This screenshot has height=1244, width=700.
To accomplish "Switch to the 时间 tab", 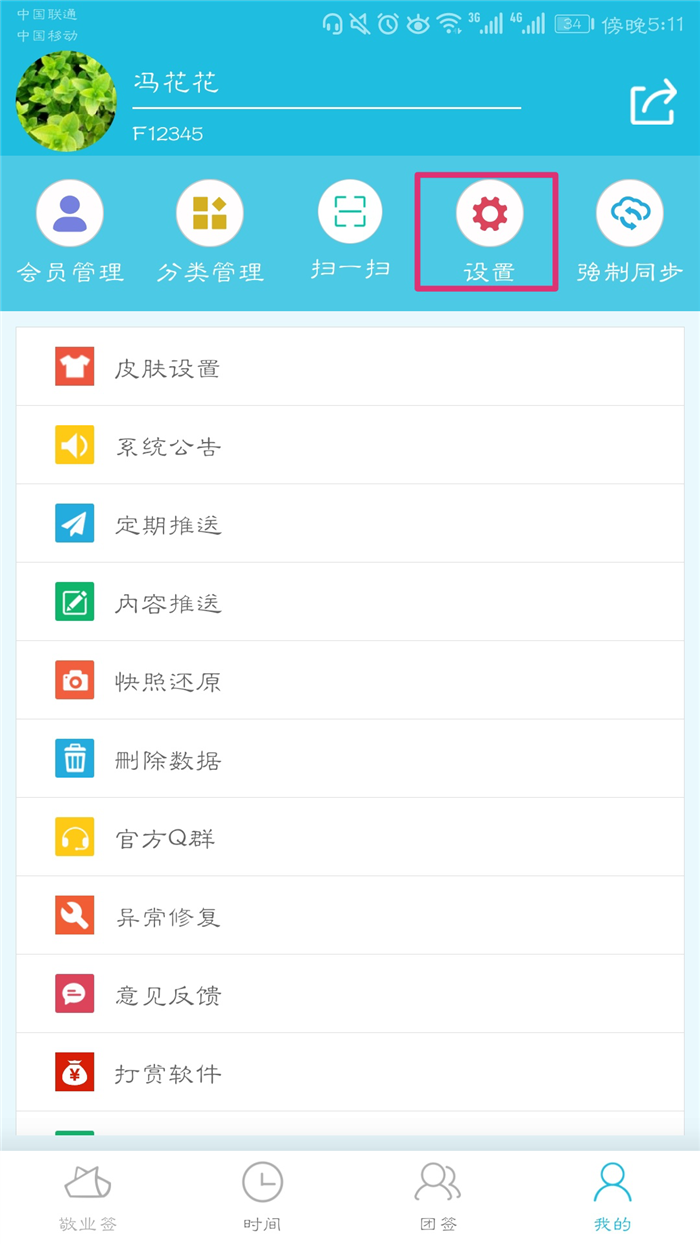I will pos(262,1197).
